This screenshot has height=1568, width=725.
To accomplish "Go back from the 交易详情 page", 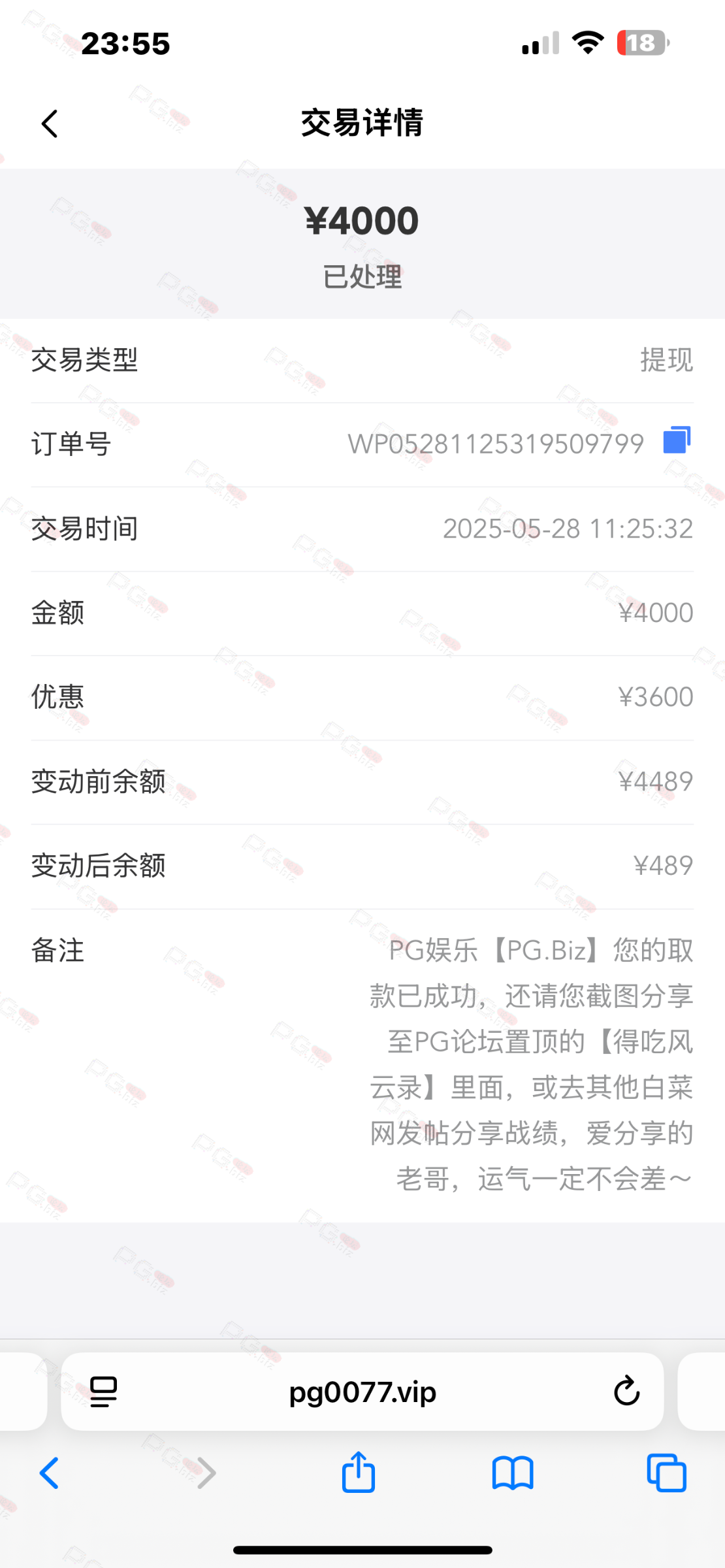I will [x=50, y=123].
